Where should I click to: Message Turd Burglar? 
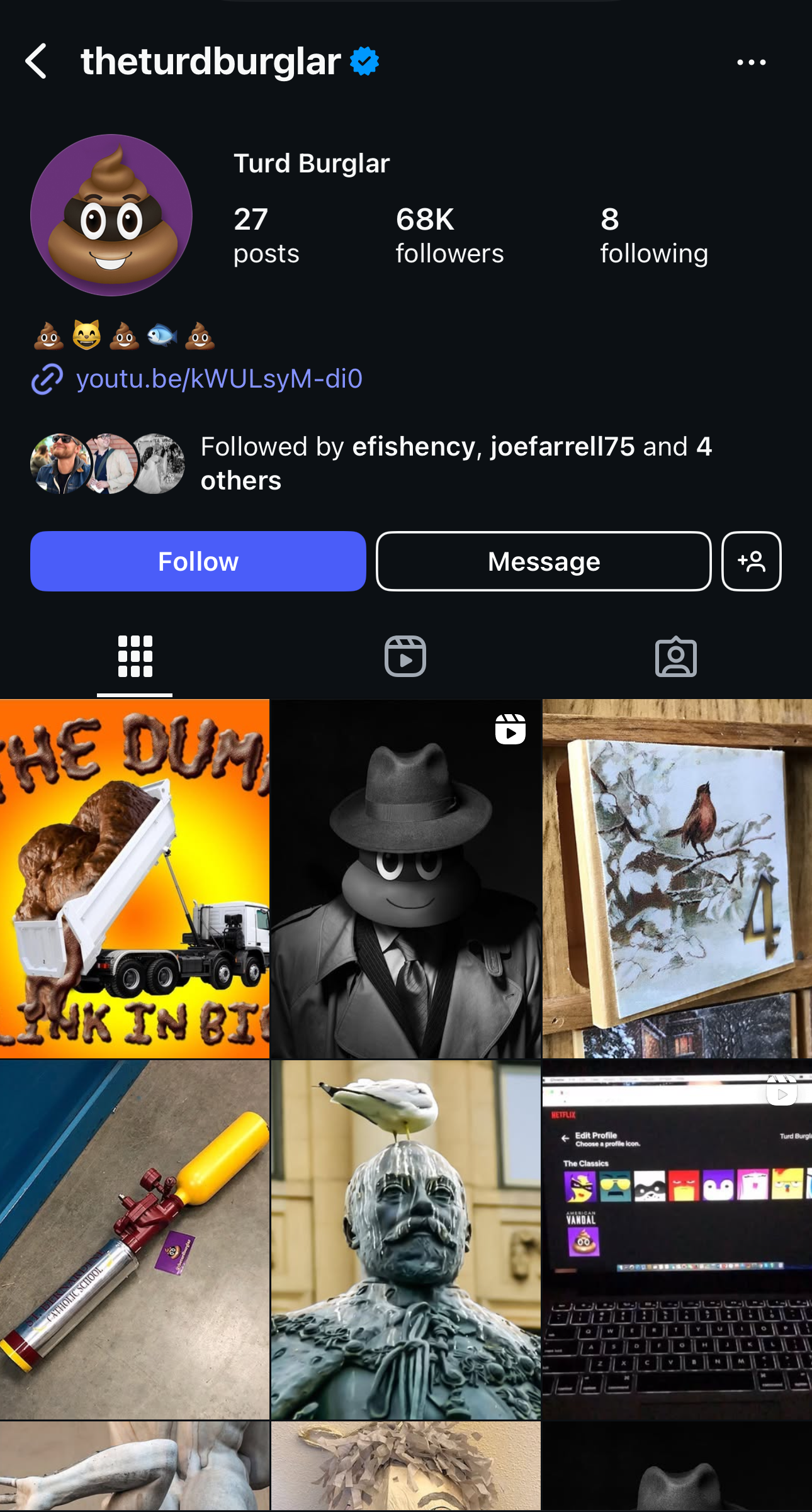[544, 561]
